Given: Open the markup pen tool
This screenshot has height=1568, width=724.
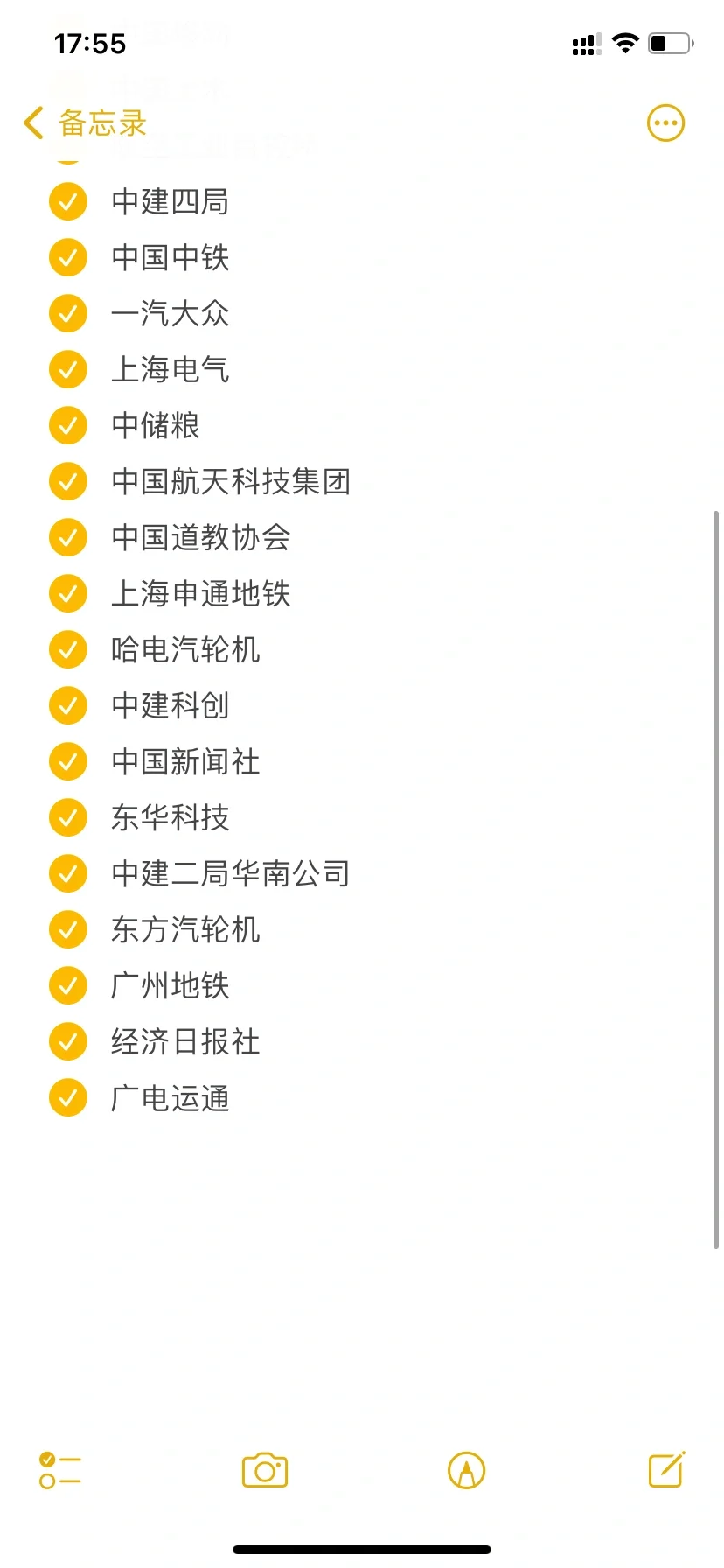Looking at the screenshot, I should (466, 1470).
